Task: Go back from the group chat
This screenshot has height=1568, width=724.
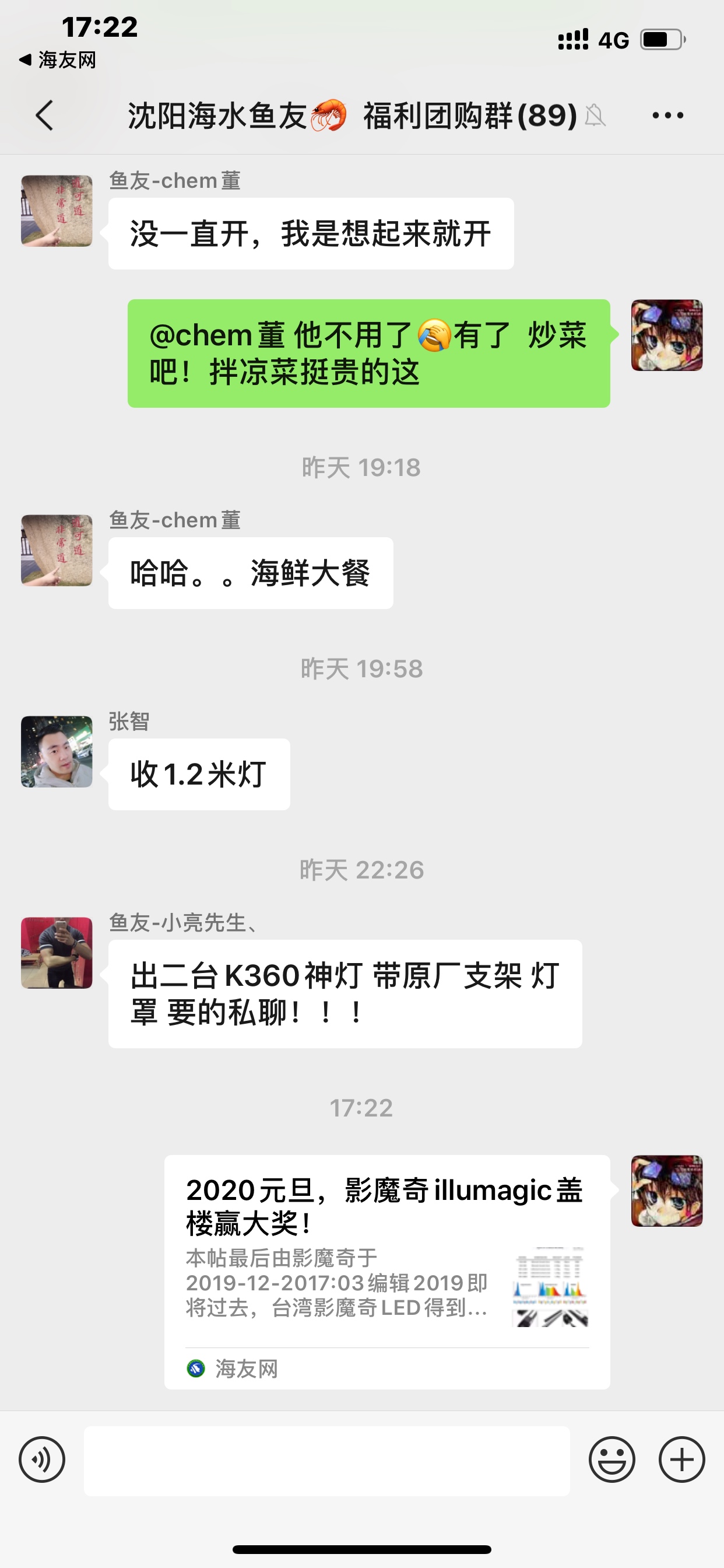Action: pyautogui.click(x=44, y=115)
